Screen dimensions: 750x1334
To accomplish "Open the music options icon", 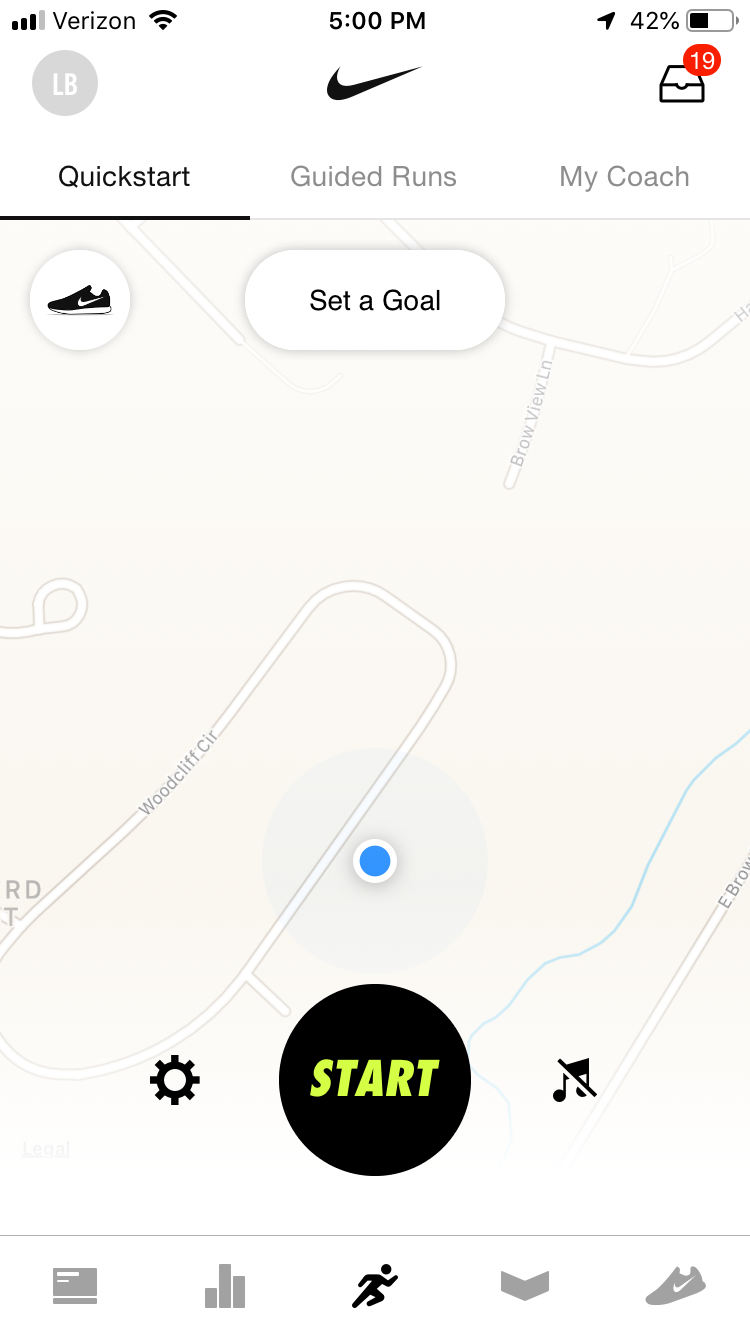I will [x=574, y=1080].
